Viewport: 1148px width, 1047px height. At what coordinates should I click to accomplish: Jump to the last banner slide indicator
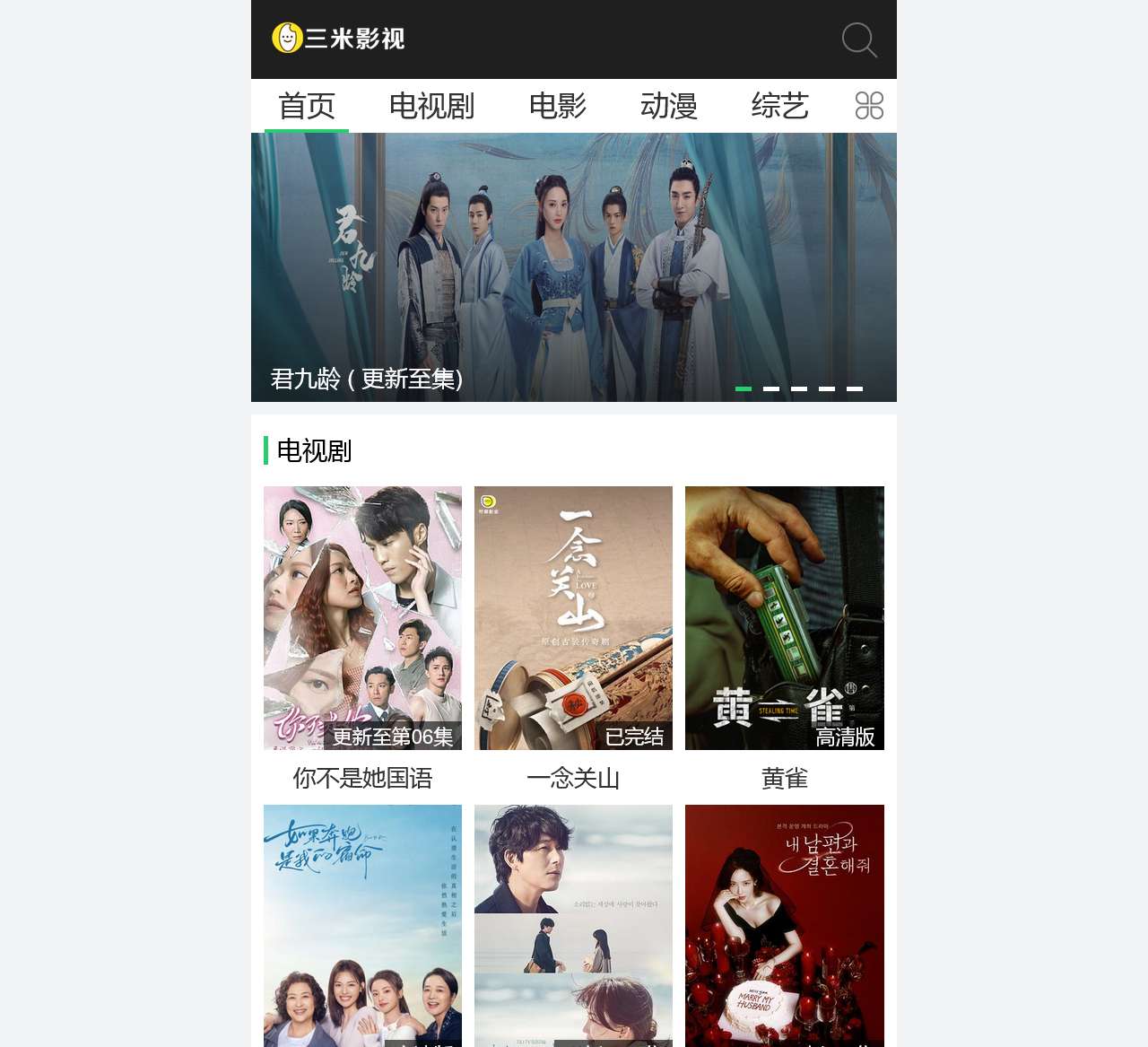pyautogui.click(x=855, y=388)
